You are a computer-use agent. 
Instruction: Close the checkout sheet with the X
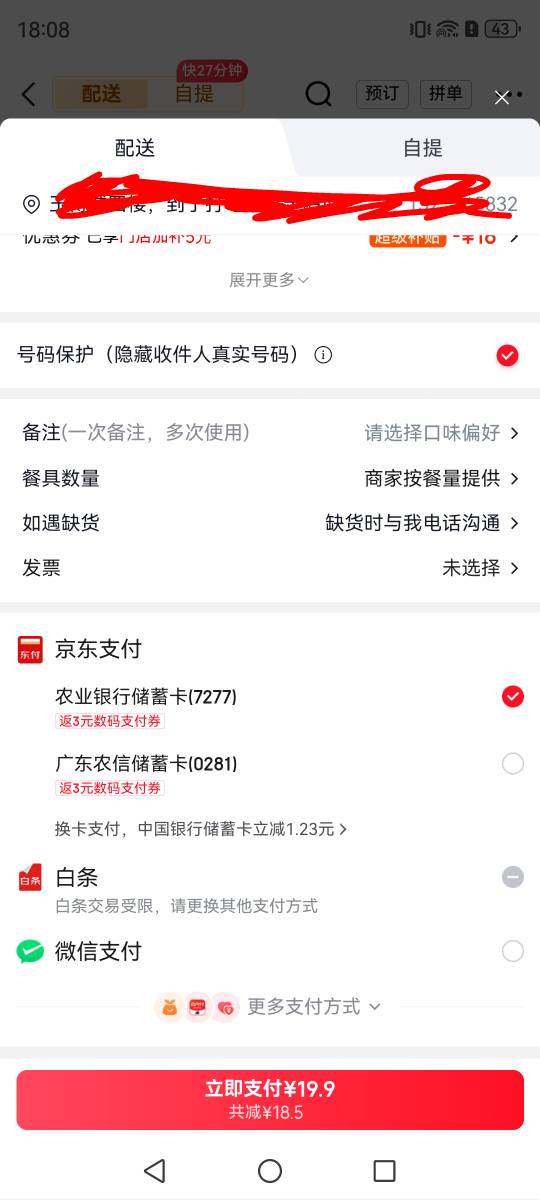pyautogui.click(x=502, y=97)
